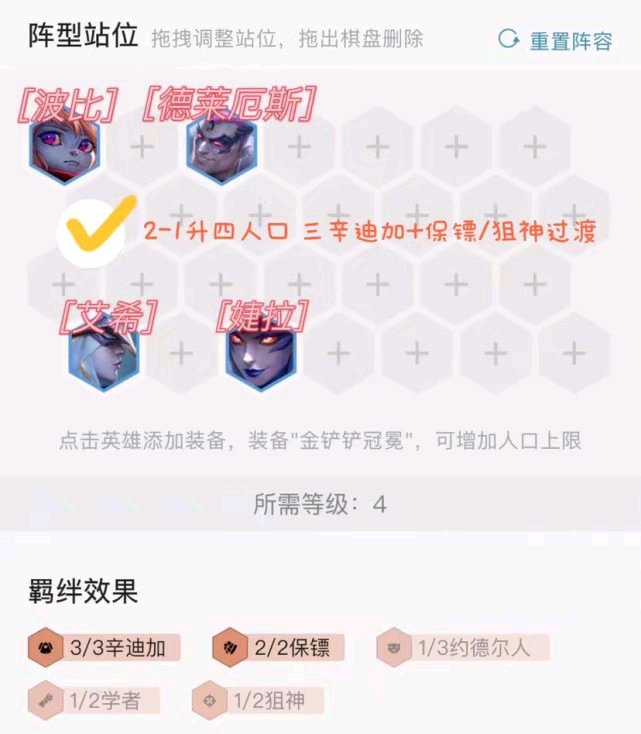
Task: Open the 2/2保镖 trait chip
Action: (279, 647)
